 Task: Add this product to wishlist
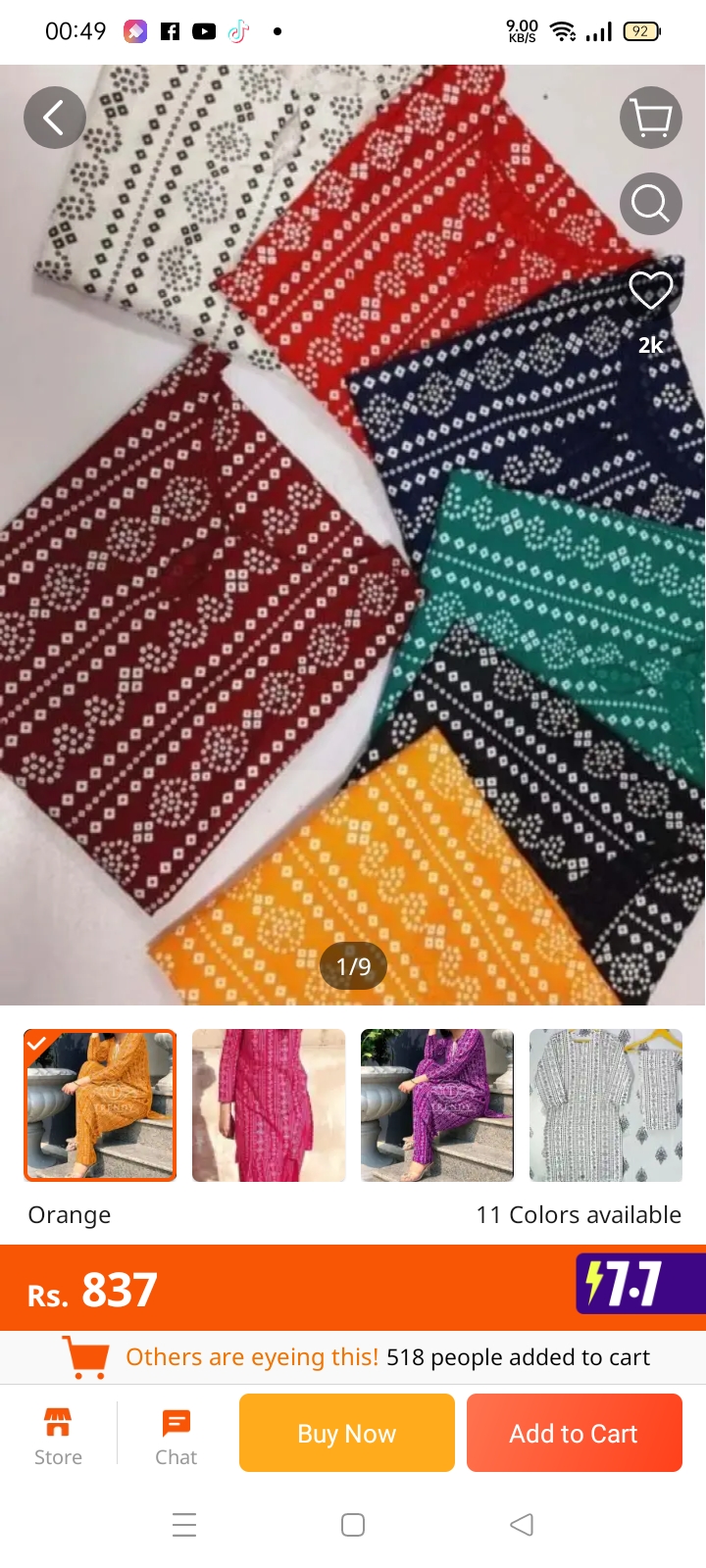click(x=651, y=291)
